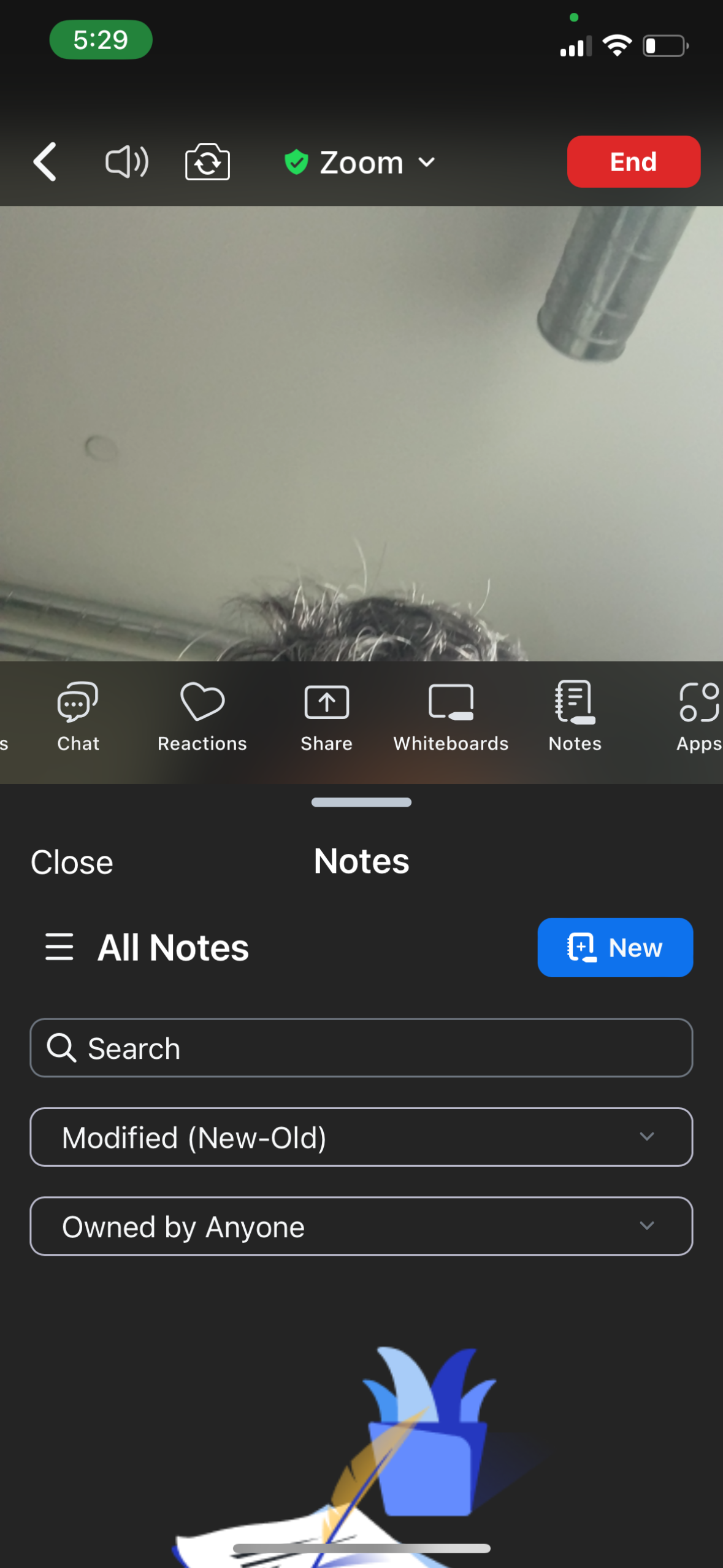This screenshot has width=723, height=1568.
Task: Expand the Owned by Anyone filter
Action: click(361, 1226)
